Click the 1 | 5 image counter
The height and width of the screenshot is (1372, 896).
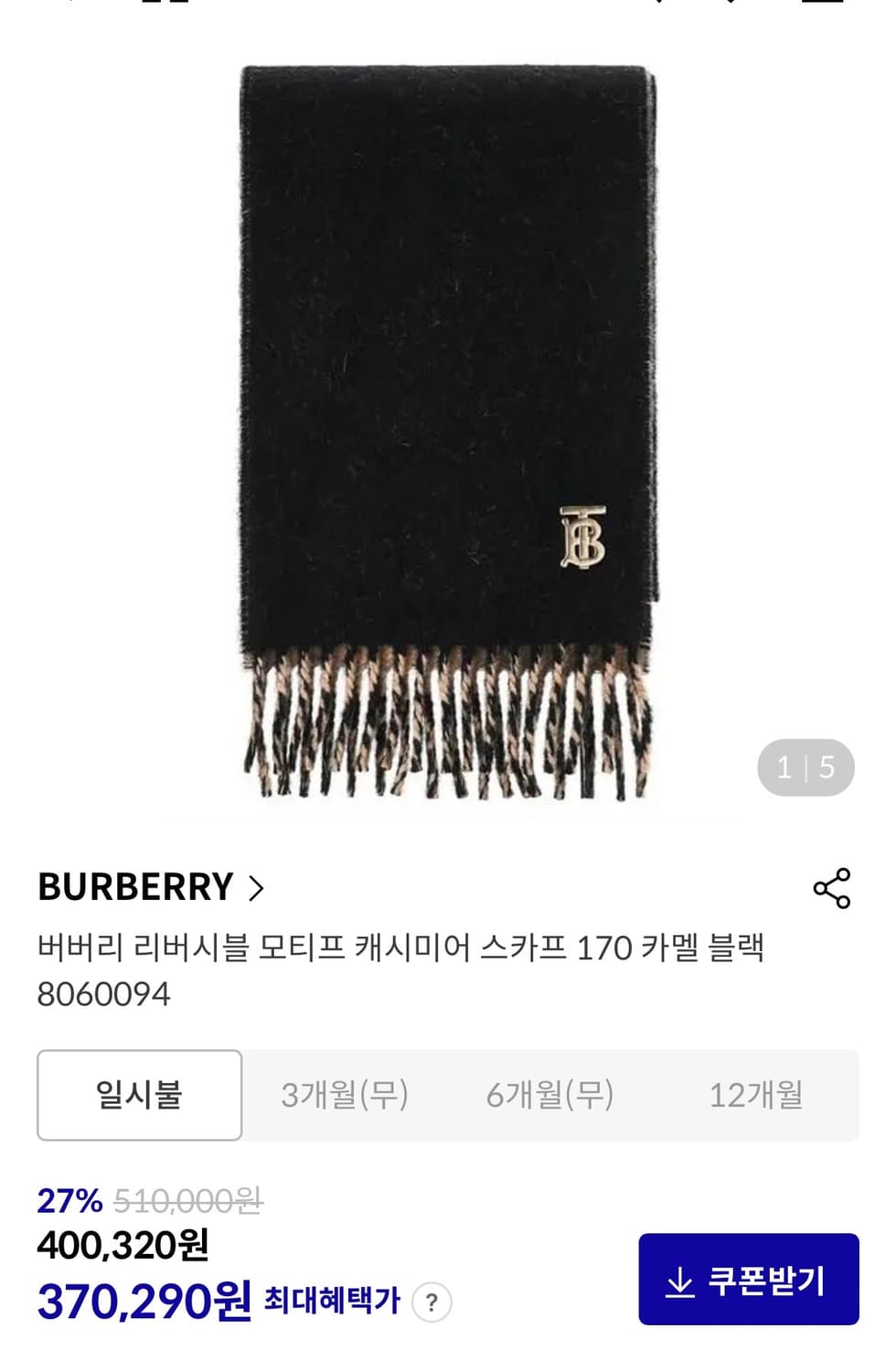pos(808,766)
